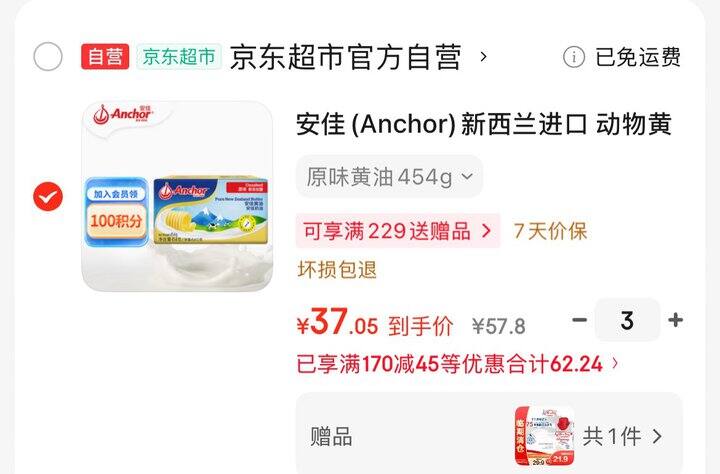This screenshot has height=474, width=720.
Task: Select all items from 京东超市官方自营 store
Action: click(48, 56)
